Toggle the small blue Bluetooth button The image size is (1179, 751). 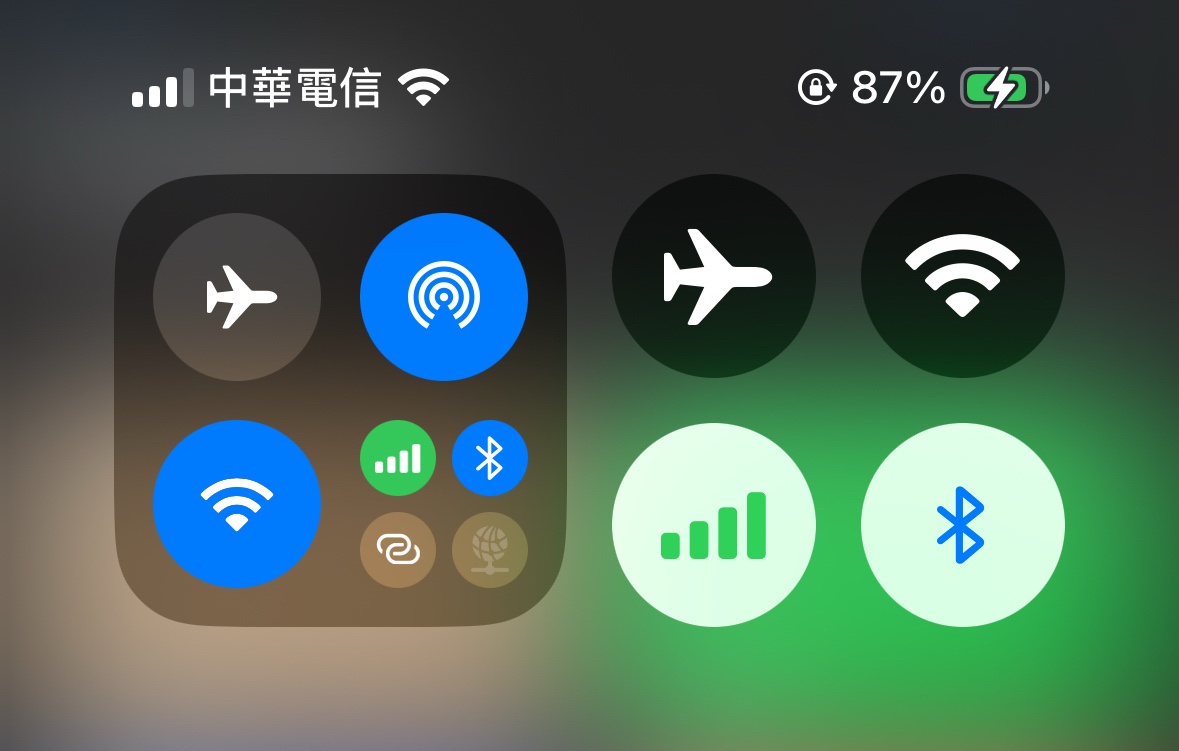[489, 459]
